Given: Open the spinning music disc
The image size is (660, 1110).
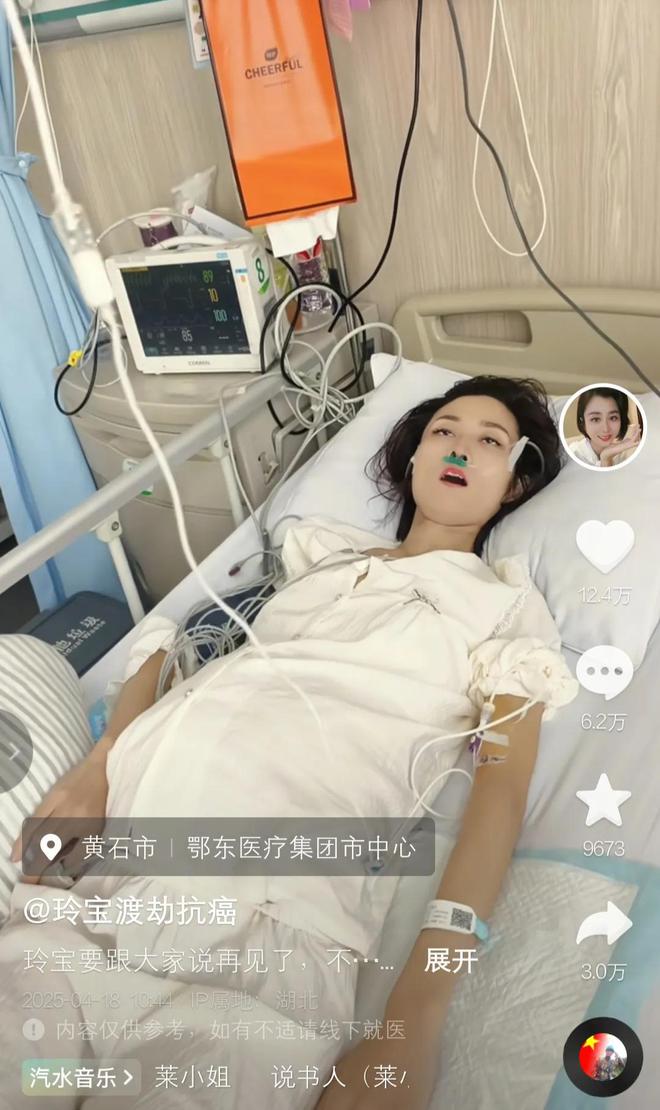Looking at the screenshot, I should pyautogui.click(x=603, y=1057).
